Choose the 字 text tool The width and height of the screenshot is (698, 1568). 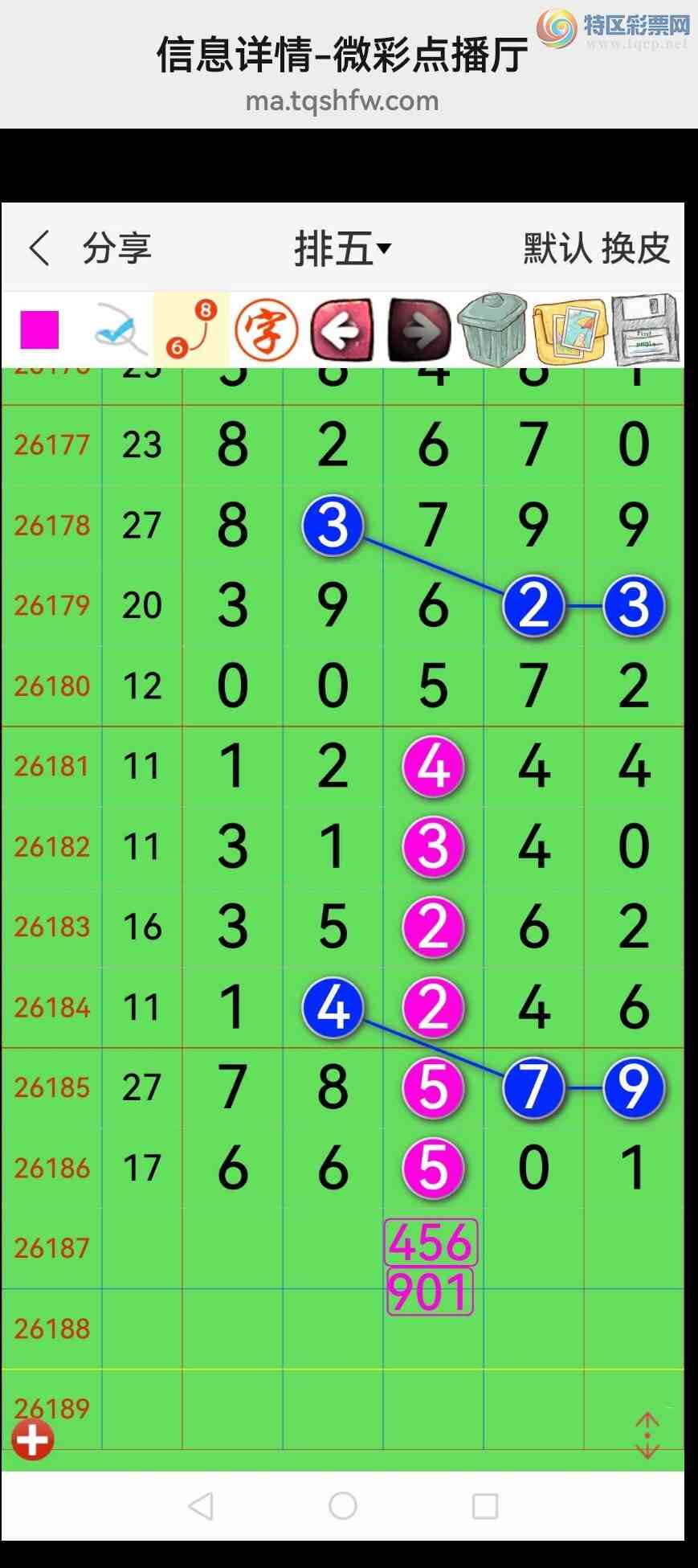pyautogui.click(x=266, y=330)
